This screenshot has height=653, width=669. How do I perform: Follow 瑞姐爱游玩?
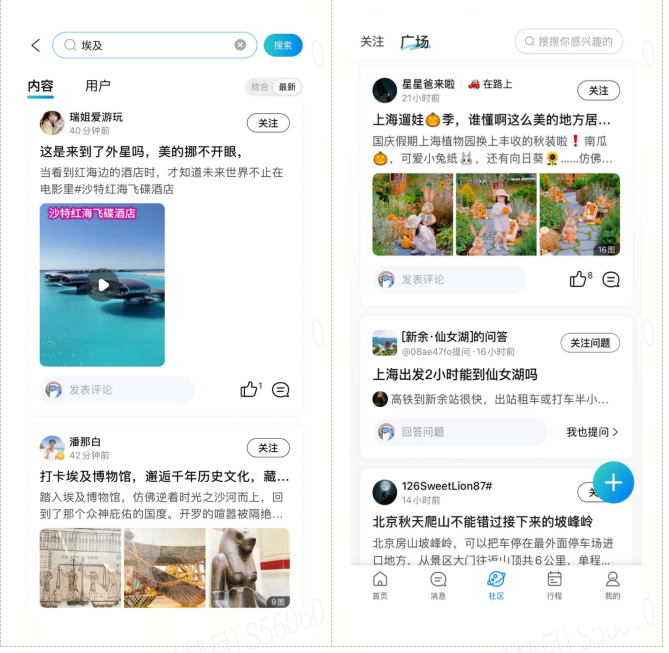click(268, 123)
